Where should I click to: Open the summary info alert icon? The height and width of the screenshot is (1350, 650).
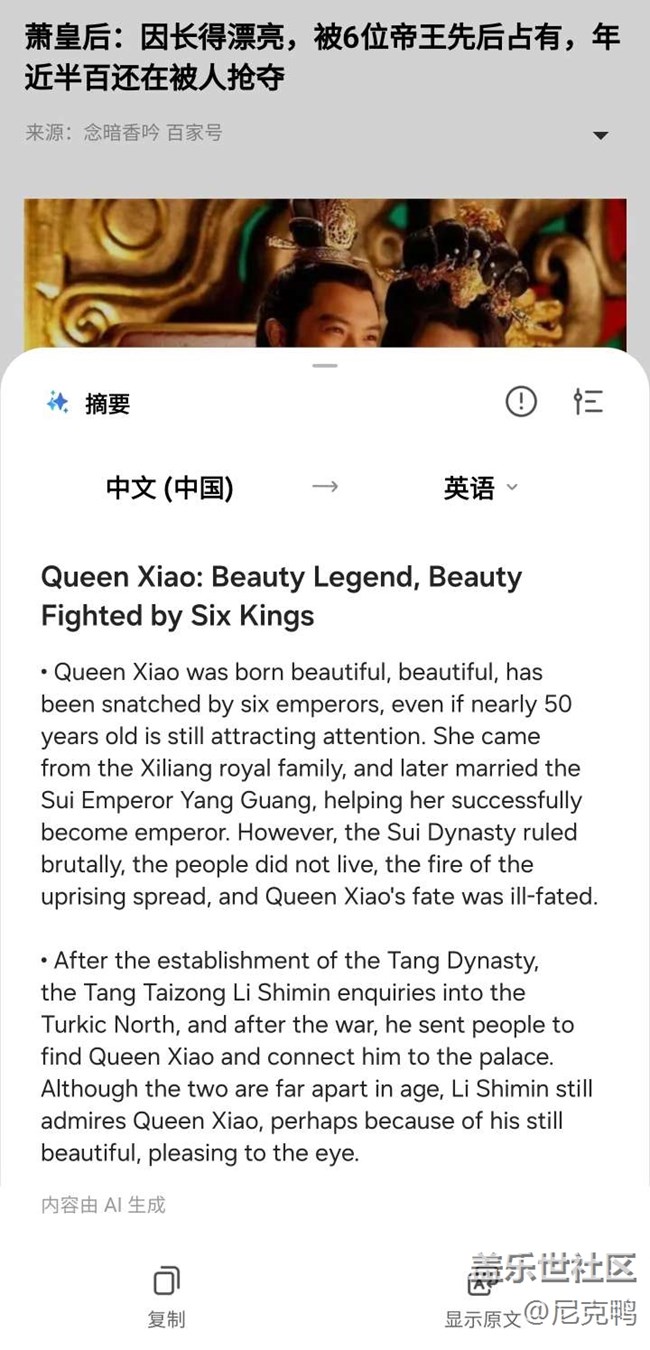(520, 402)
